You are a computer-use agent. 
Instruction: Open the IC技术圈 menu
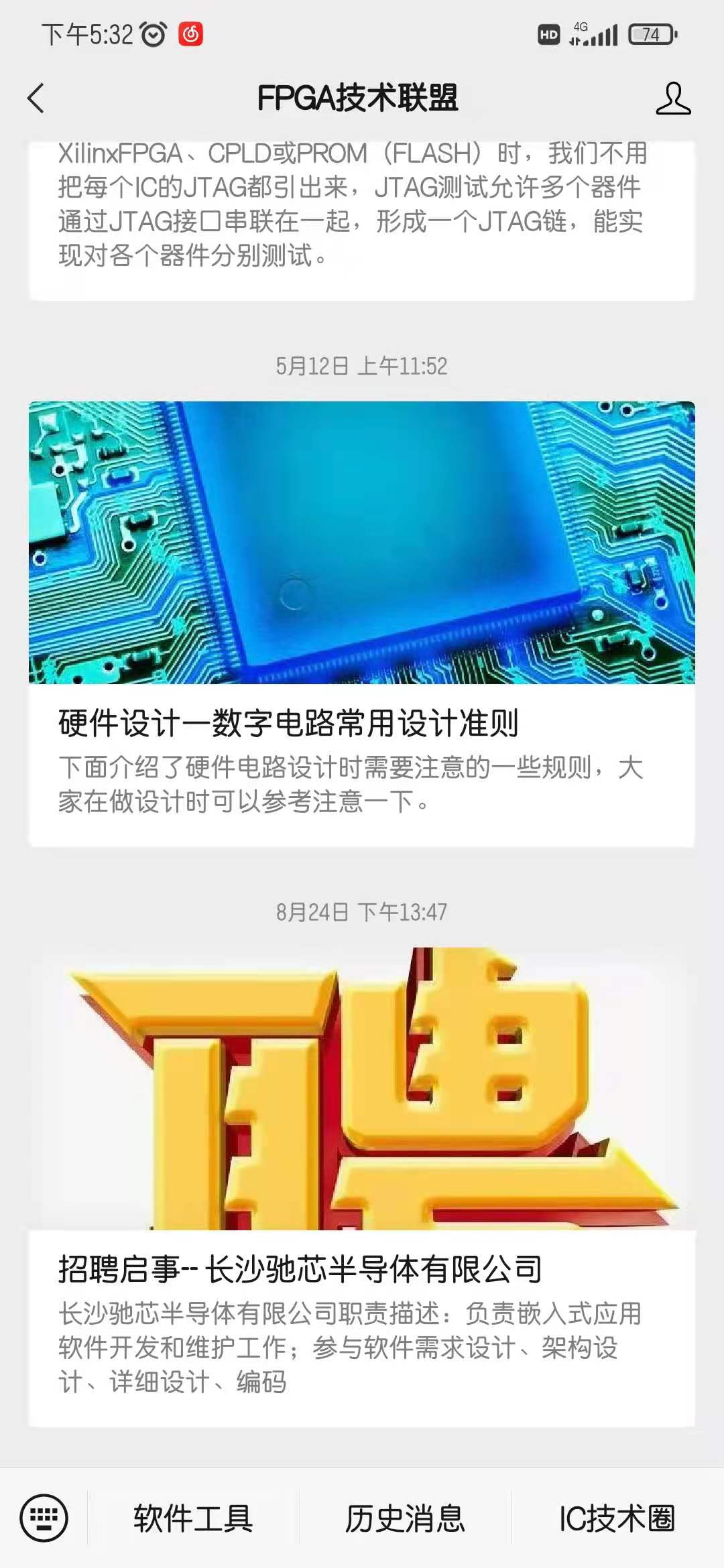coord(617,1518)
